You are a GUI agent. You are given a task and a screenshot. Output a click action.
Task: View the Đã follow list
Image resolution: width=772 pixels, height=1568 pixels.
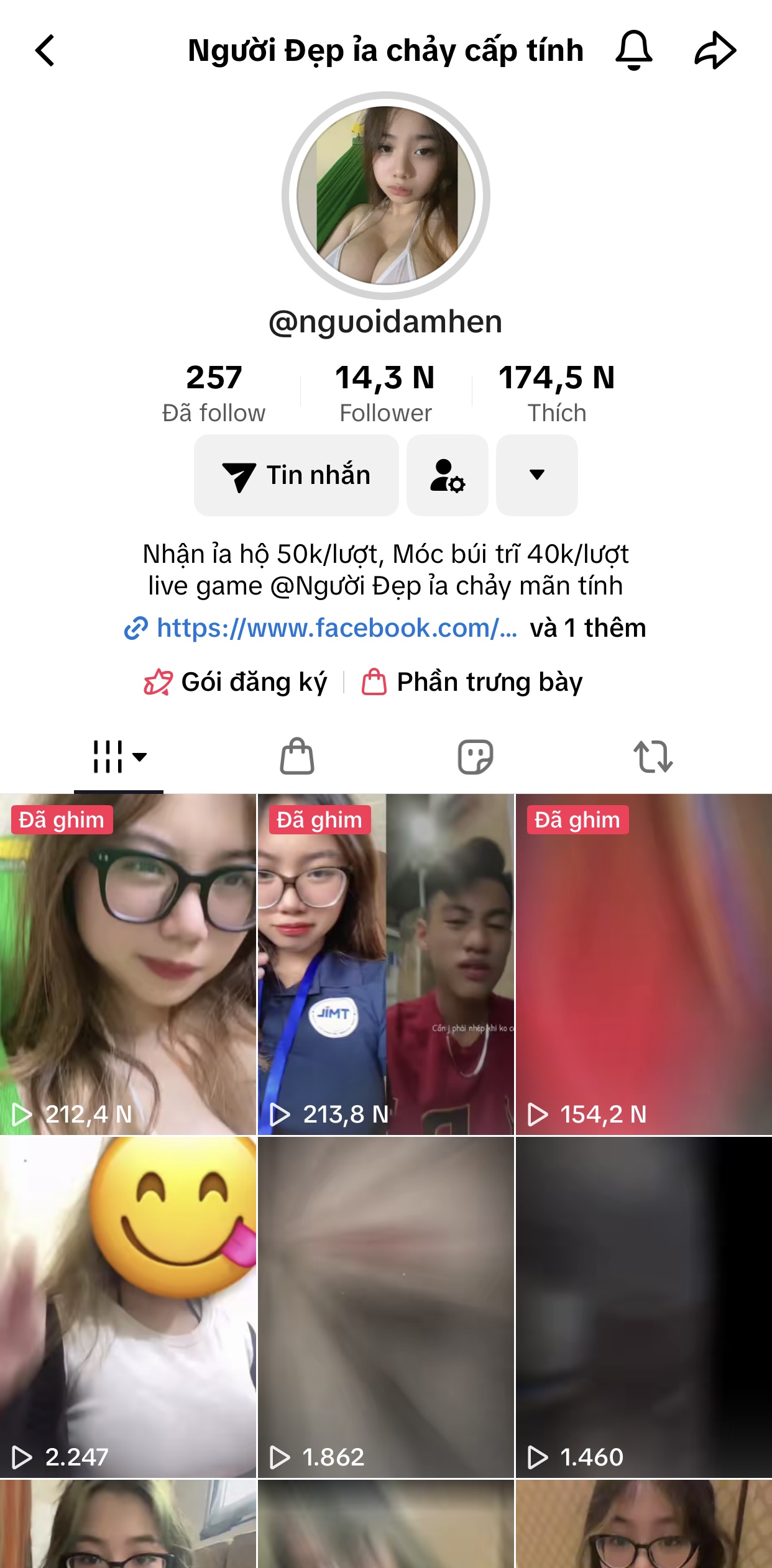(x=214, y=393)
